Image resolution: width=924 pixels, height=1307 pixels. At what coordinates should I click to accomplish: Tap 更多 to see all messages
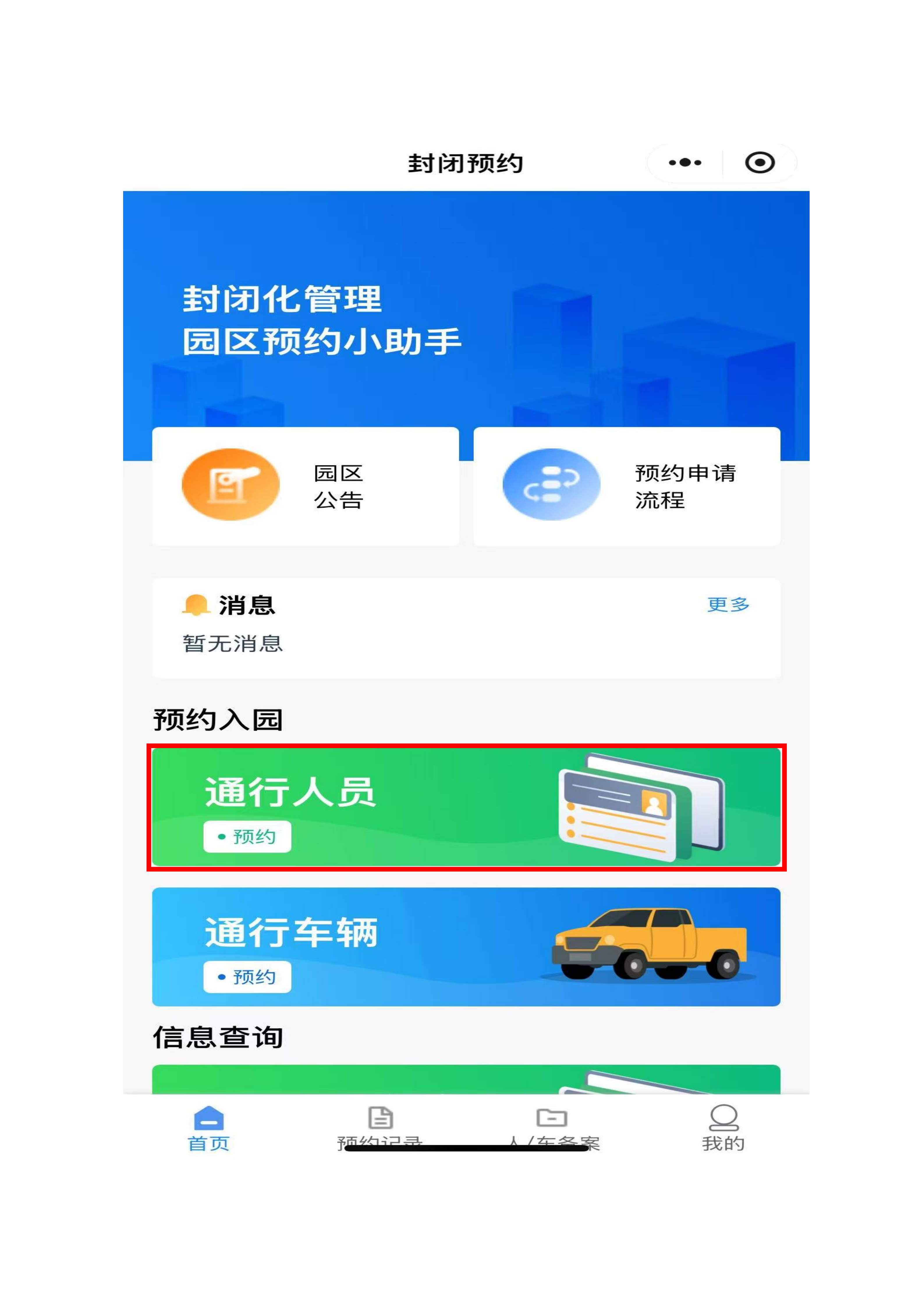728,605
